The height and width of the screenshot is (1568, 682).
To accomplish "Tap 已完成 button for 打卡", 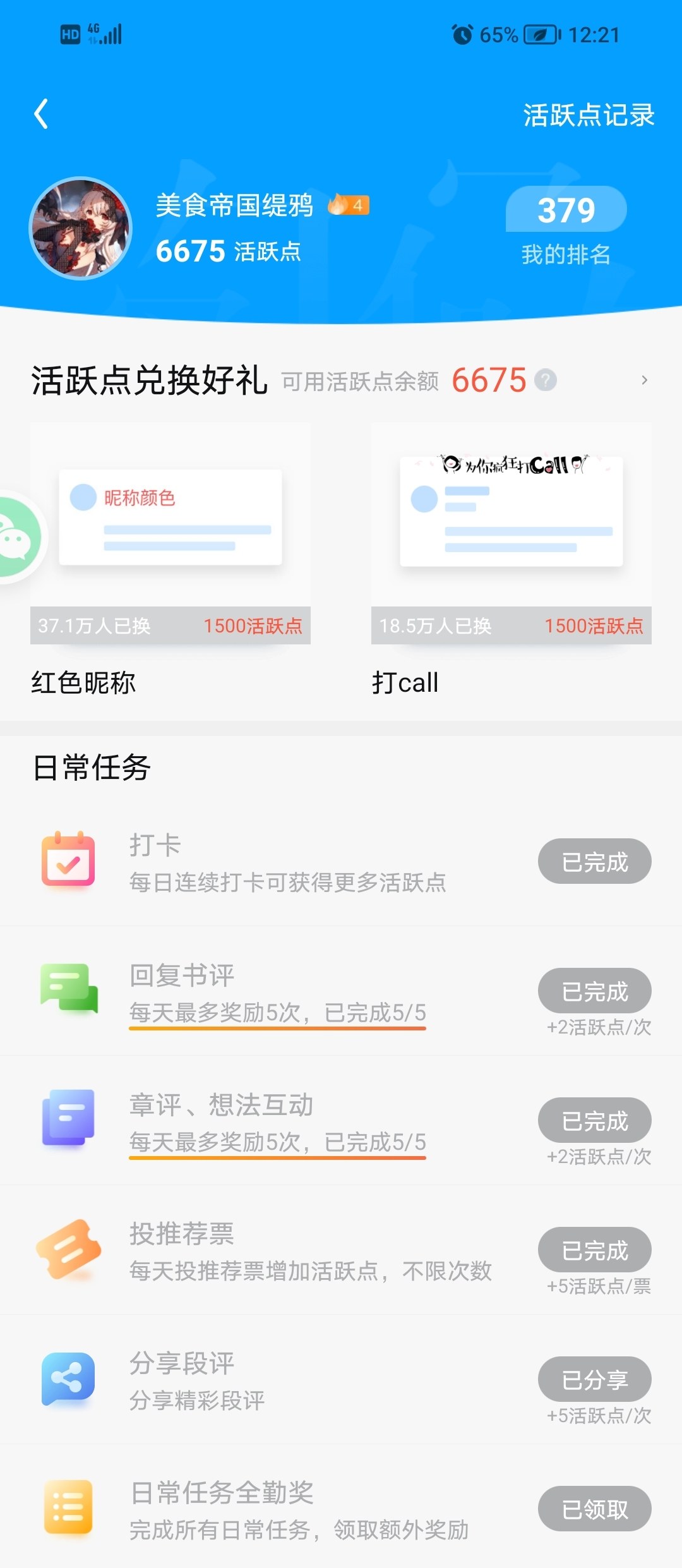I will (595, 861).
